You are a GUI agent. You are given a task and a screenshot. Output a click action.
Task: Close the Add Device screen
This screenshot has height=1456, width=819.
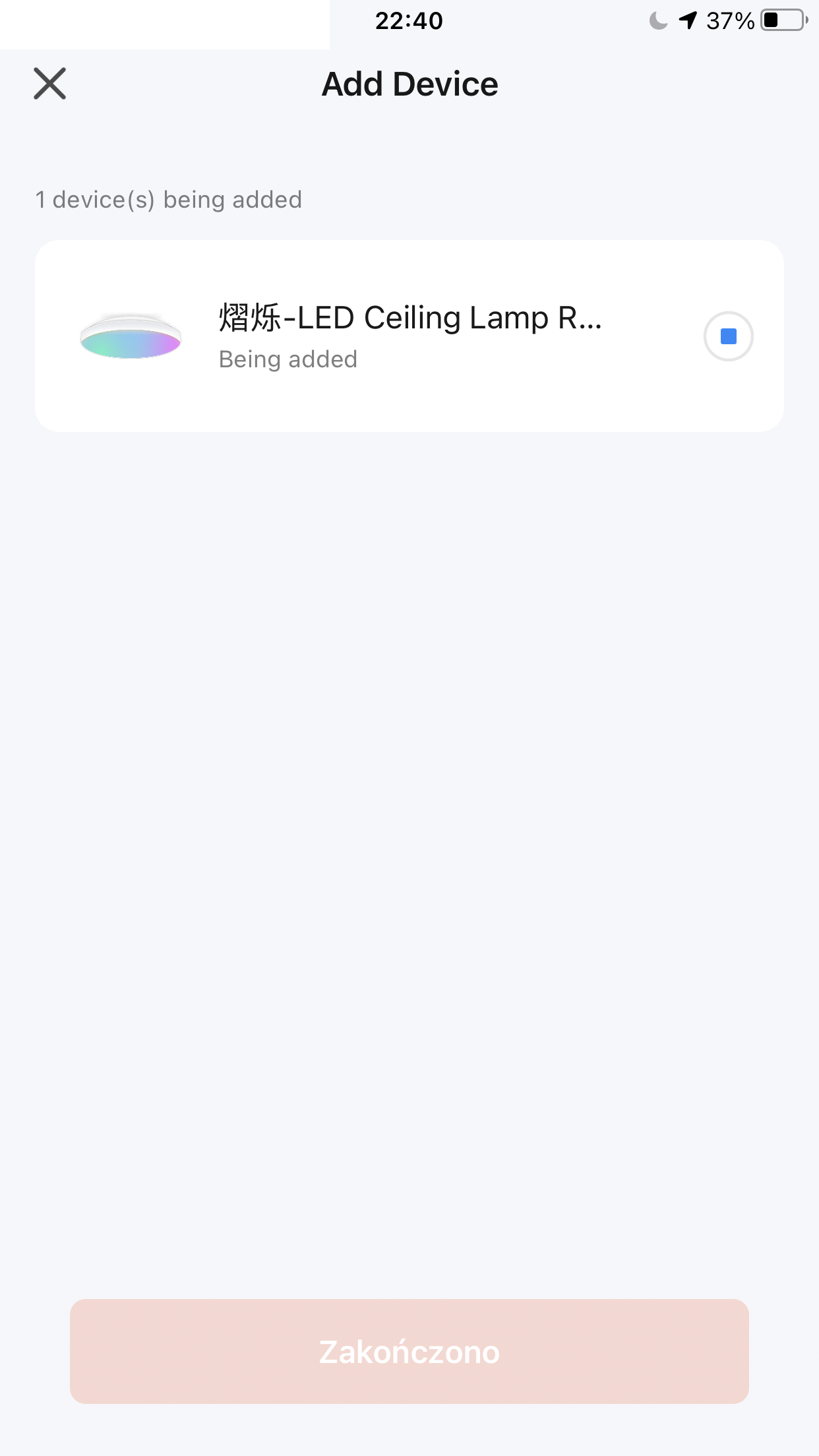[50, 84]
